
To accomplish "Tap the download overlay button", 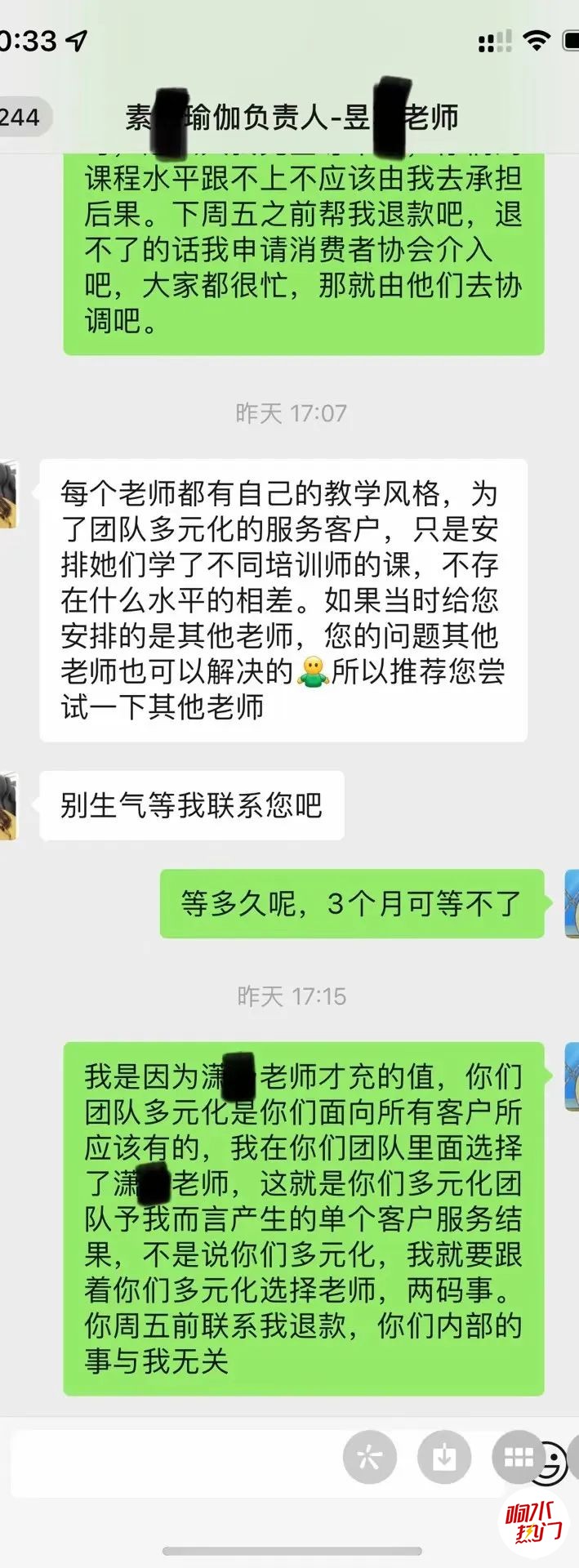I will pyautogui.click(x=443, y=1457).
